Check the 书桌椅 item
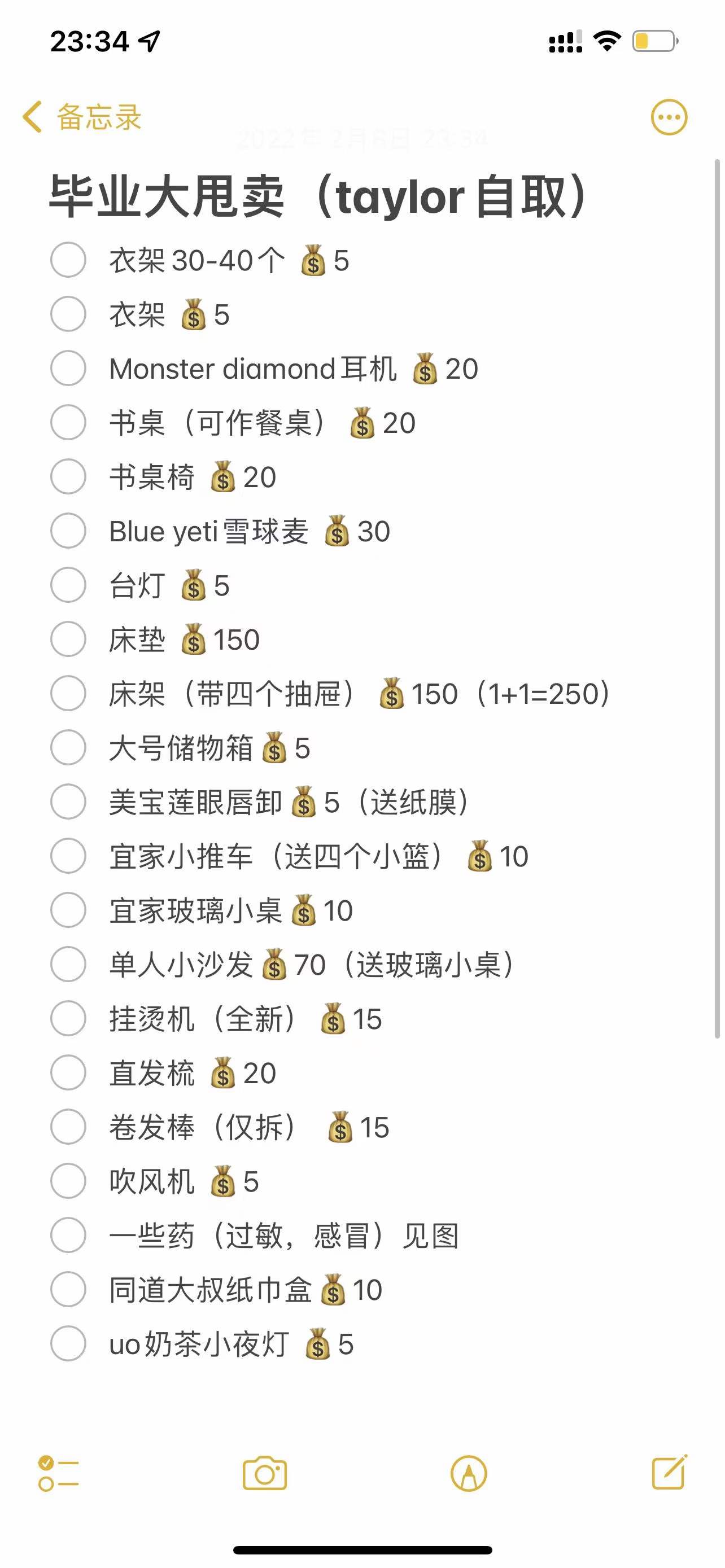 click(x=68, y=476)
